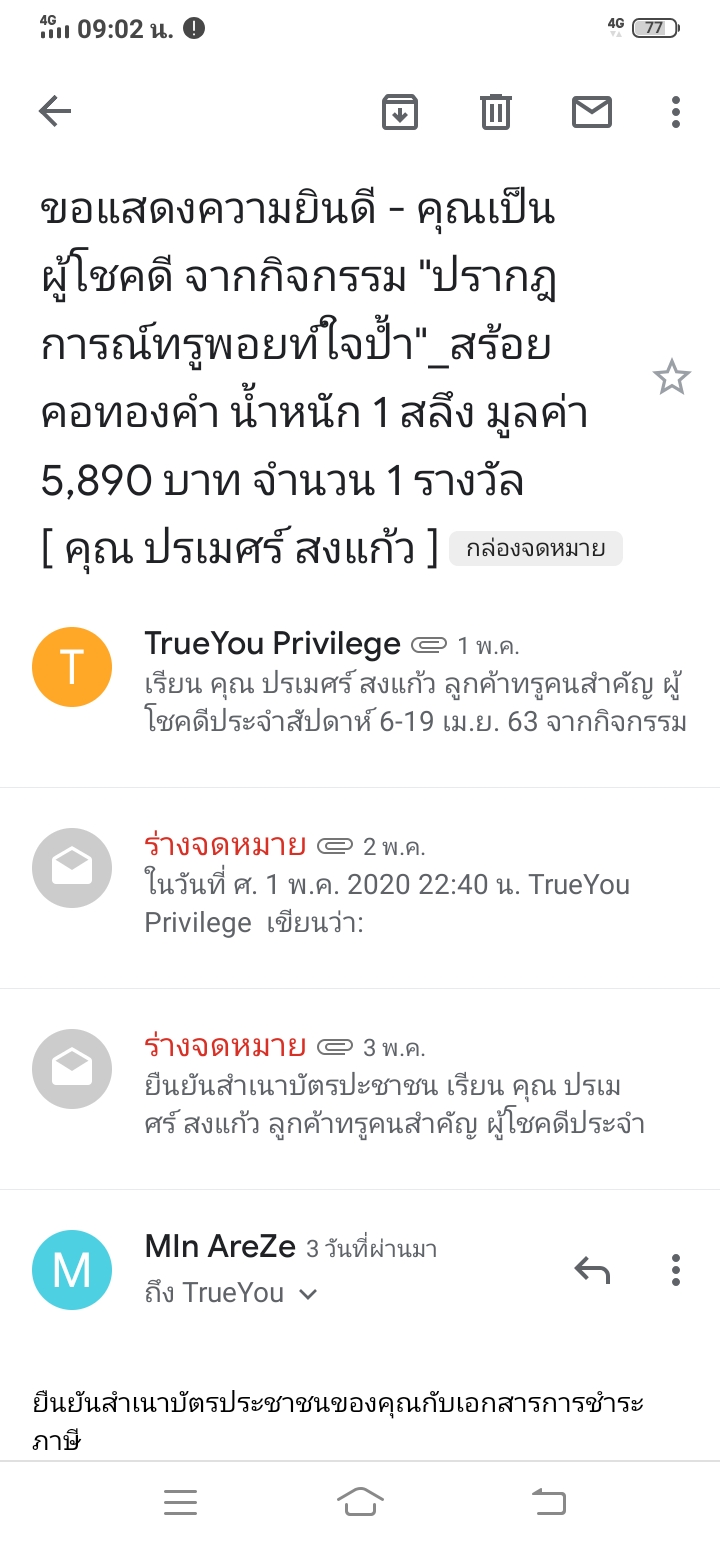Archive this email conversation
The width and height of the screenshot is (720, 1544).
(x=400, y=112)
